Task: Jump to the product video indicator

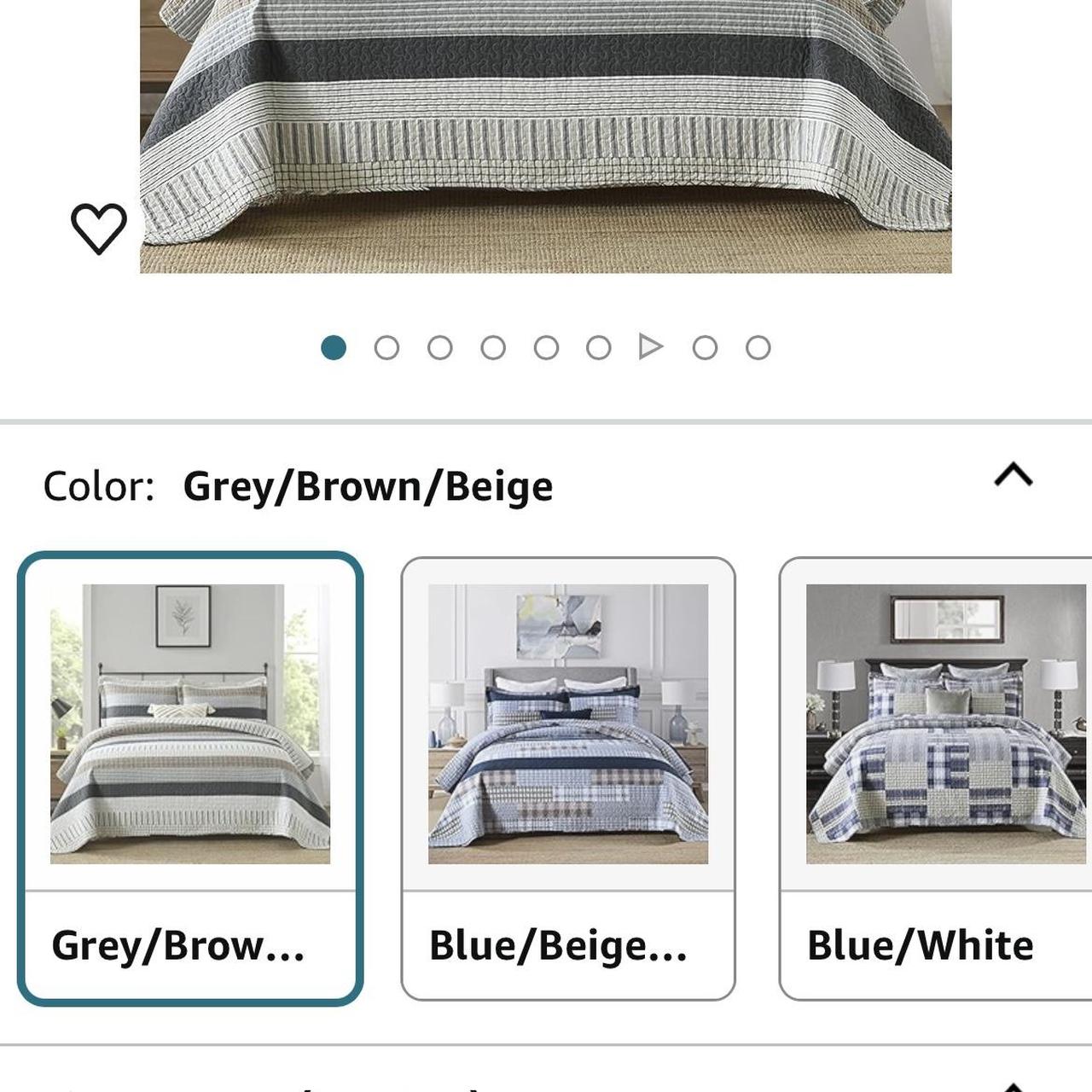Action: pyautogui.click(x=651, y=347)
